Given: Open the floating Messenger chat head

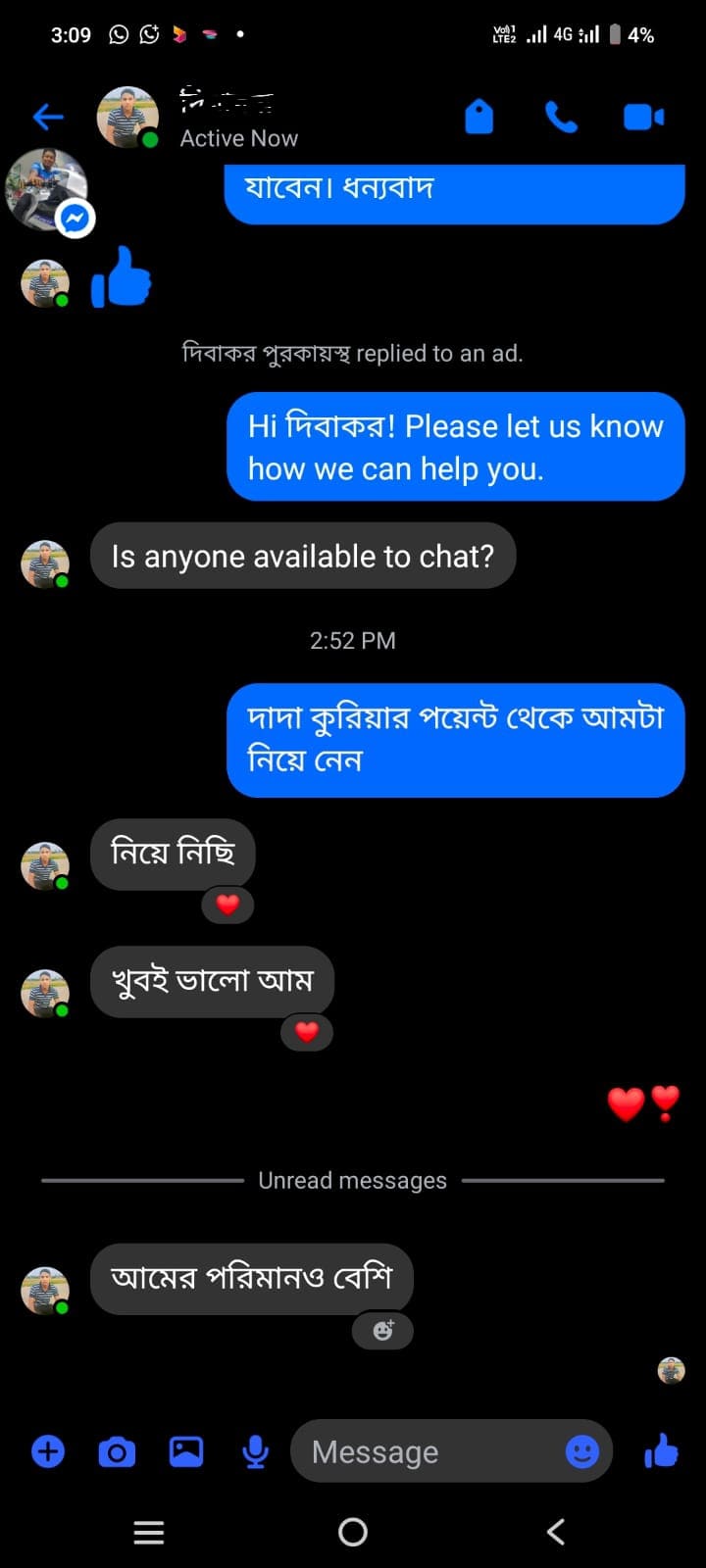Looking at the screenshot, I should [x=49, y=191].
